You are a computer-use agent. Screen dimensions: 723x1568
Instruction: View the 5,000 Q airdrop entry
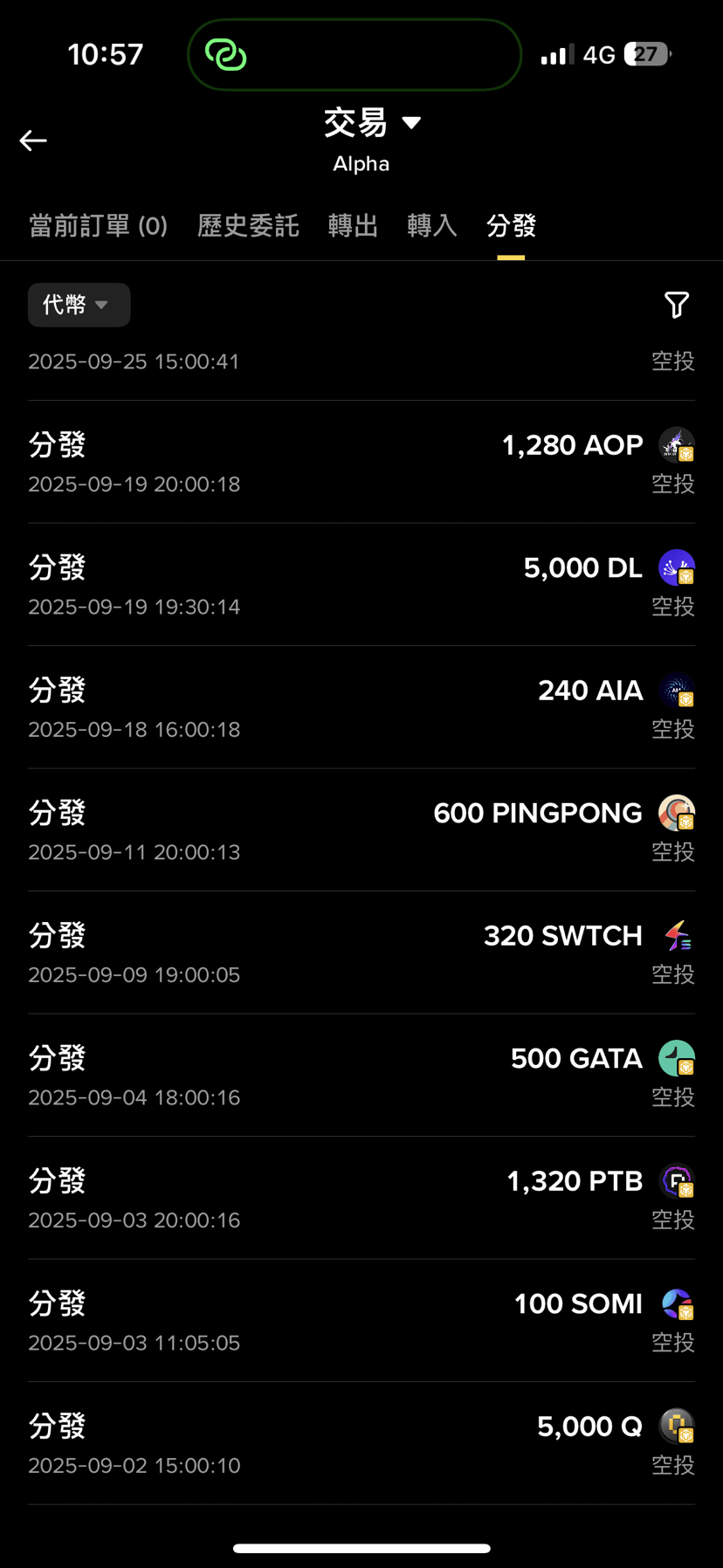point(361,1444)
